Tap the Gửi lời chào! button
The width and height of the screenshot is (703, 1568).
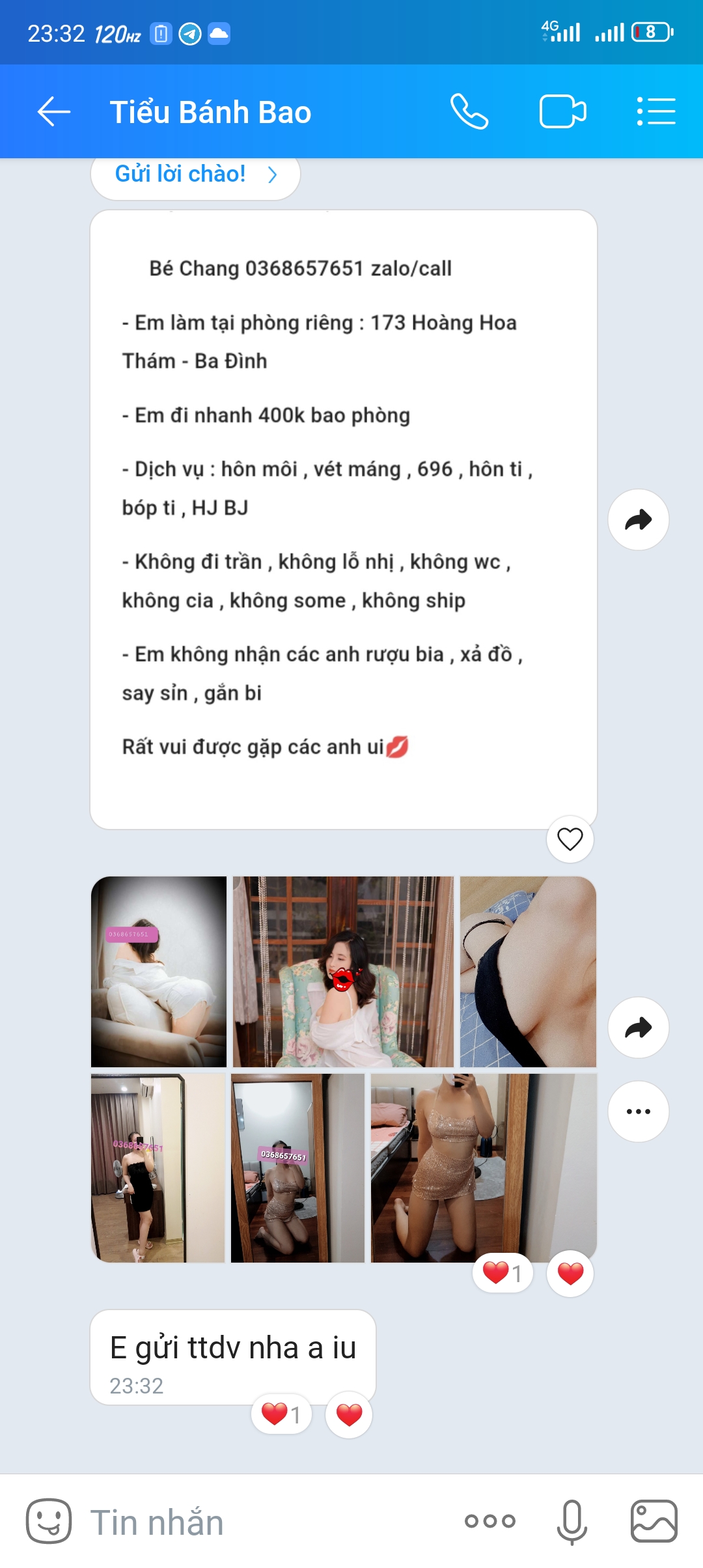click(x=195, y=175)
